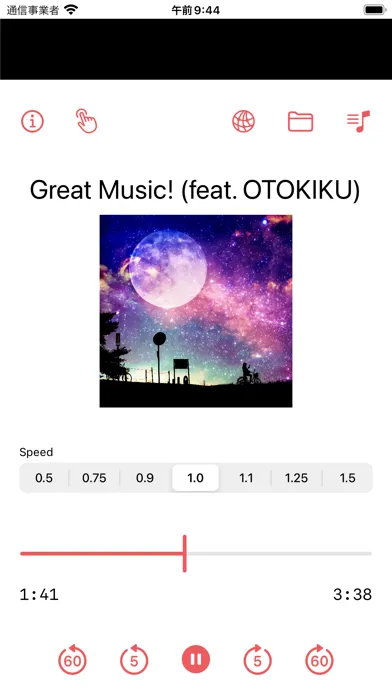The image size is (392, 696).
Task: Open the info icon
Action: pyautogui.click(x=32, y=121)
